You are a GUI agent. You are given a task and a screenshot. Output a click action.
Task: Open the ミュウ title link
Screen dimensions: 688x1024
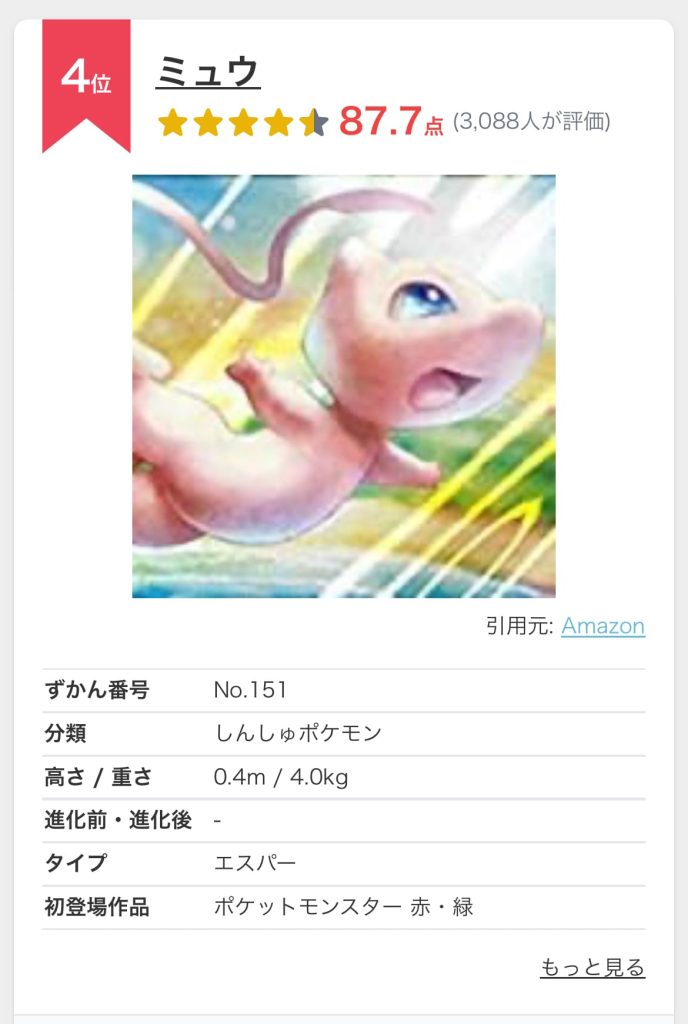(208, 71)
